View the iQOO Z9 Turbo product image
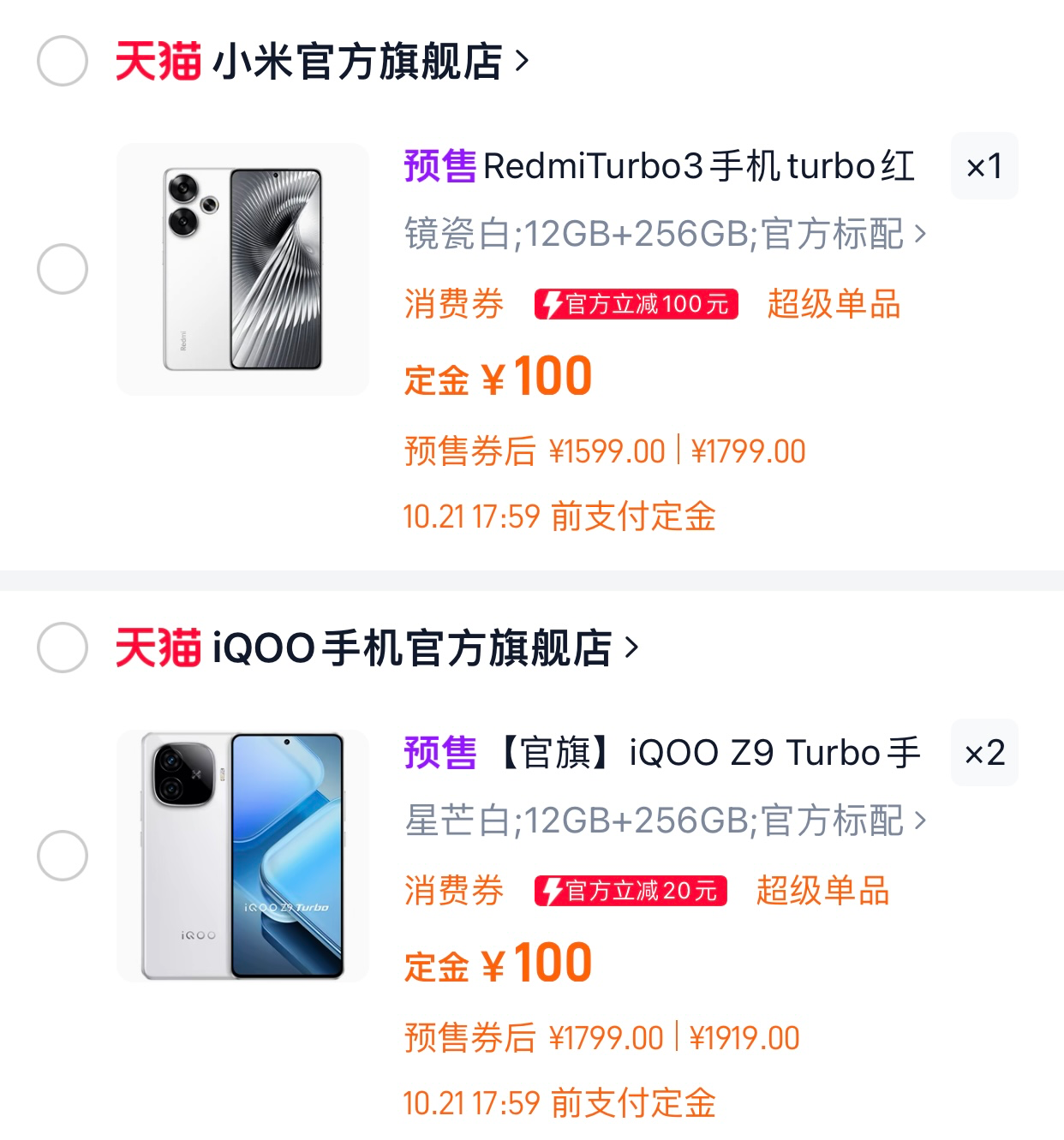 click(242, 855)
